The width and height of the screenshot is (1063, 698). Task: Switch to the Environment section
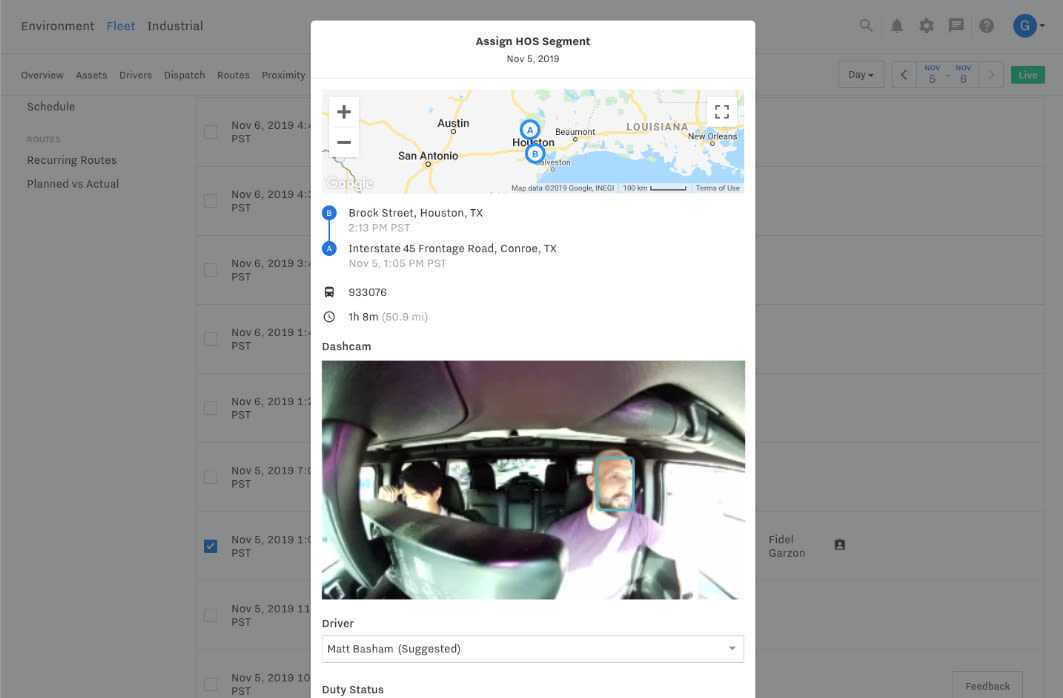tap(58, 26)
